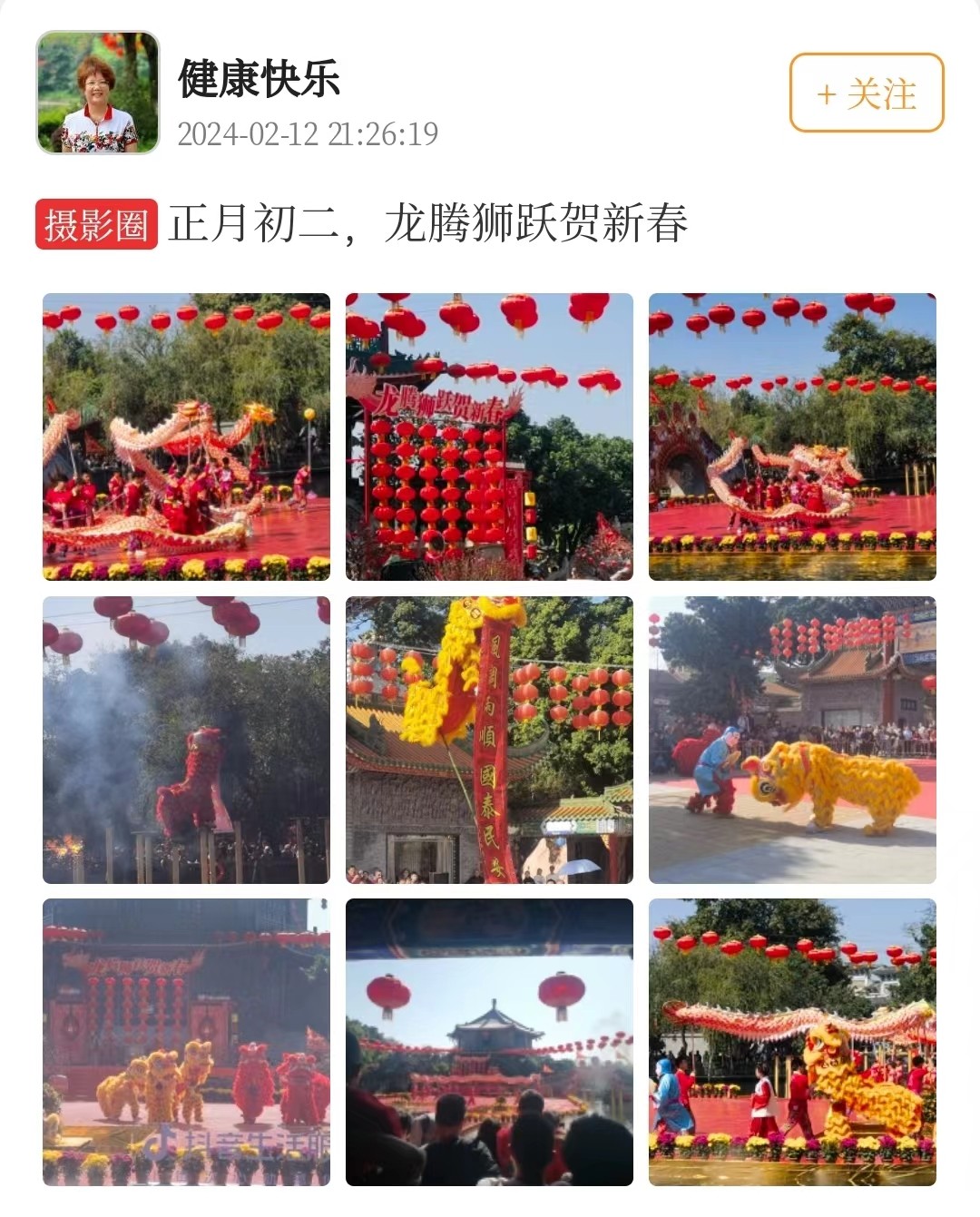Screen dimensions: 980x1217
Task: Open the photo of the pavilion behind the crowd
Action: pos(489,1042)
